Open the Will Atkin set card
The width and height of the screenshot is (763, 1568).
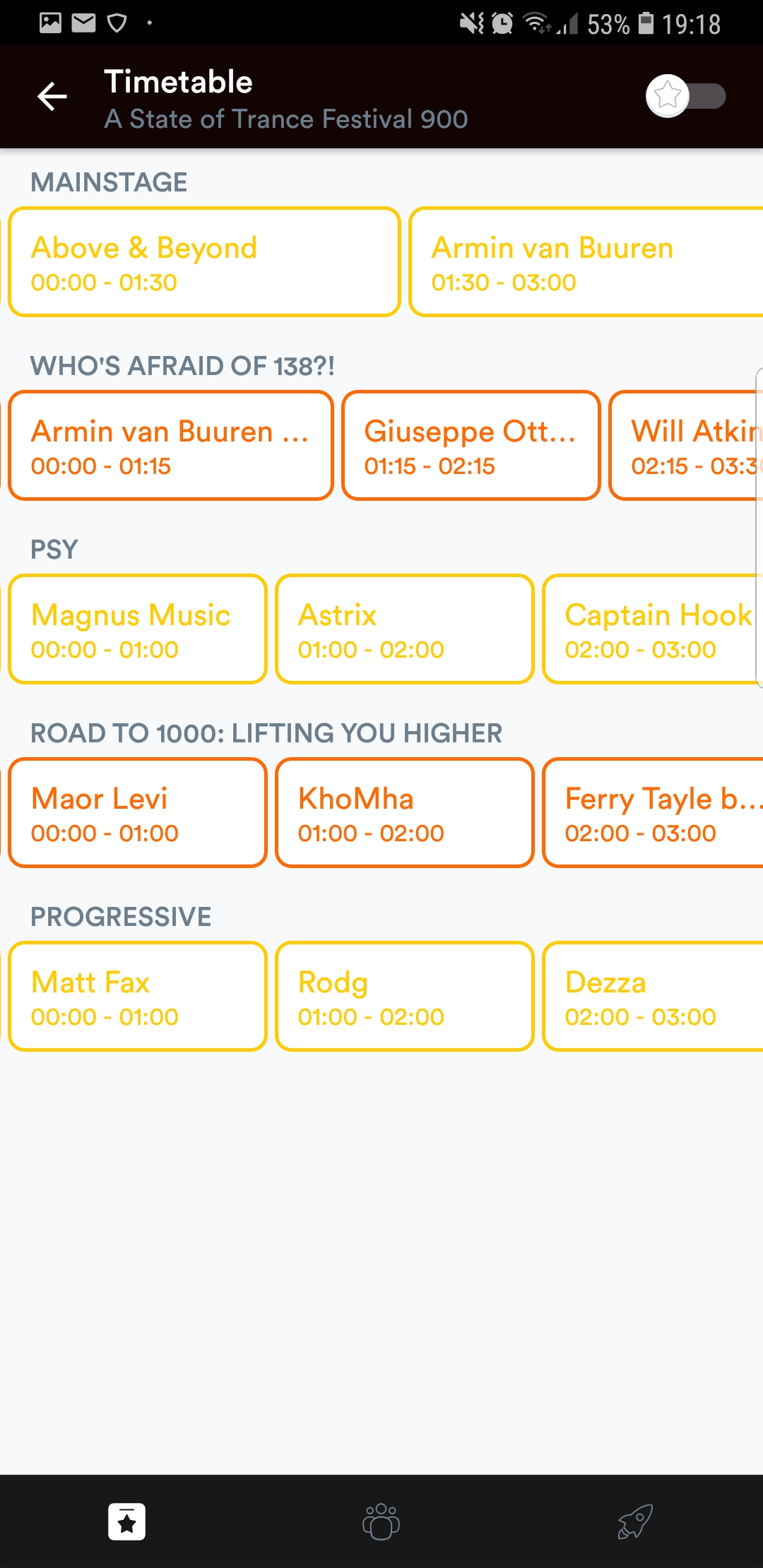(687, 446)
